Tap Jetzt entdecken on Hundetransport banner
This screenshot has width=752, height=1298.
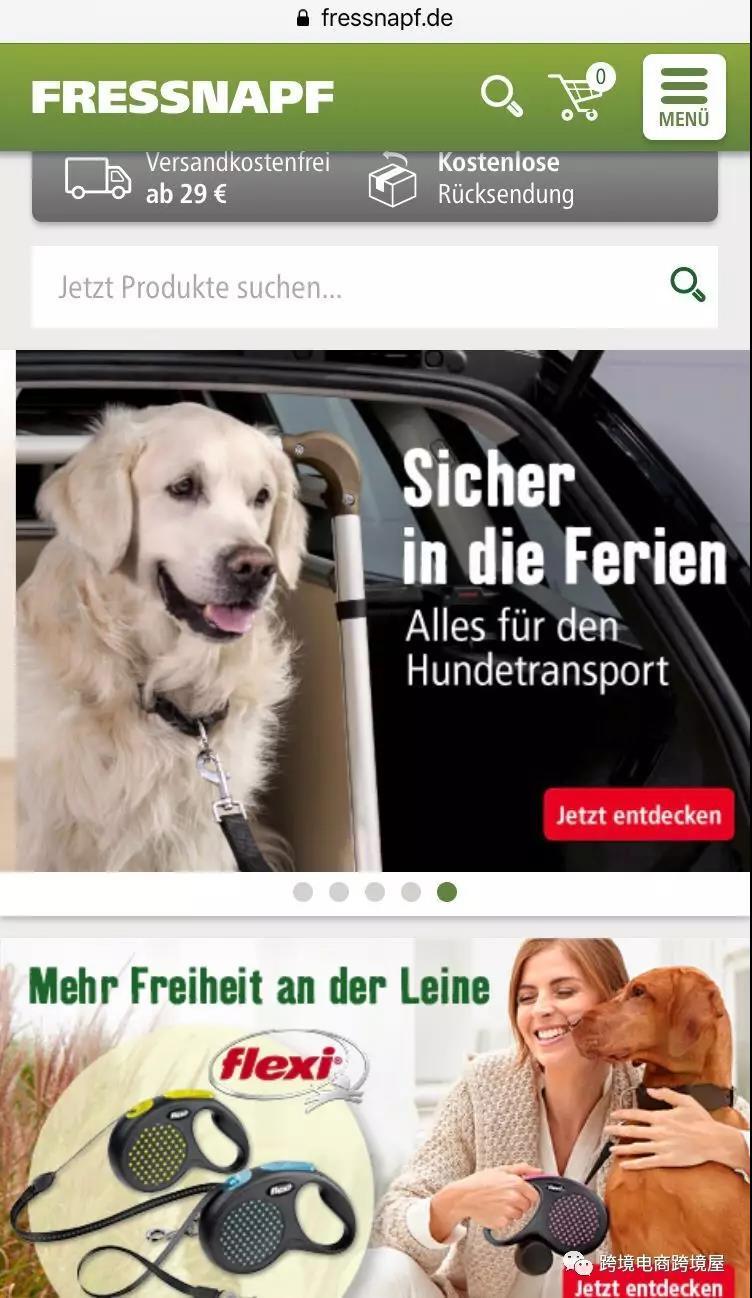click(638, 815)
